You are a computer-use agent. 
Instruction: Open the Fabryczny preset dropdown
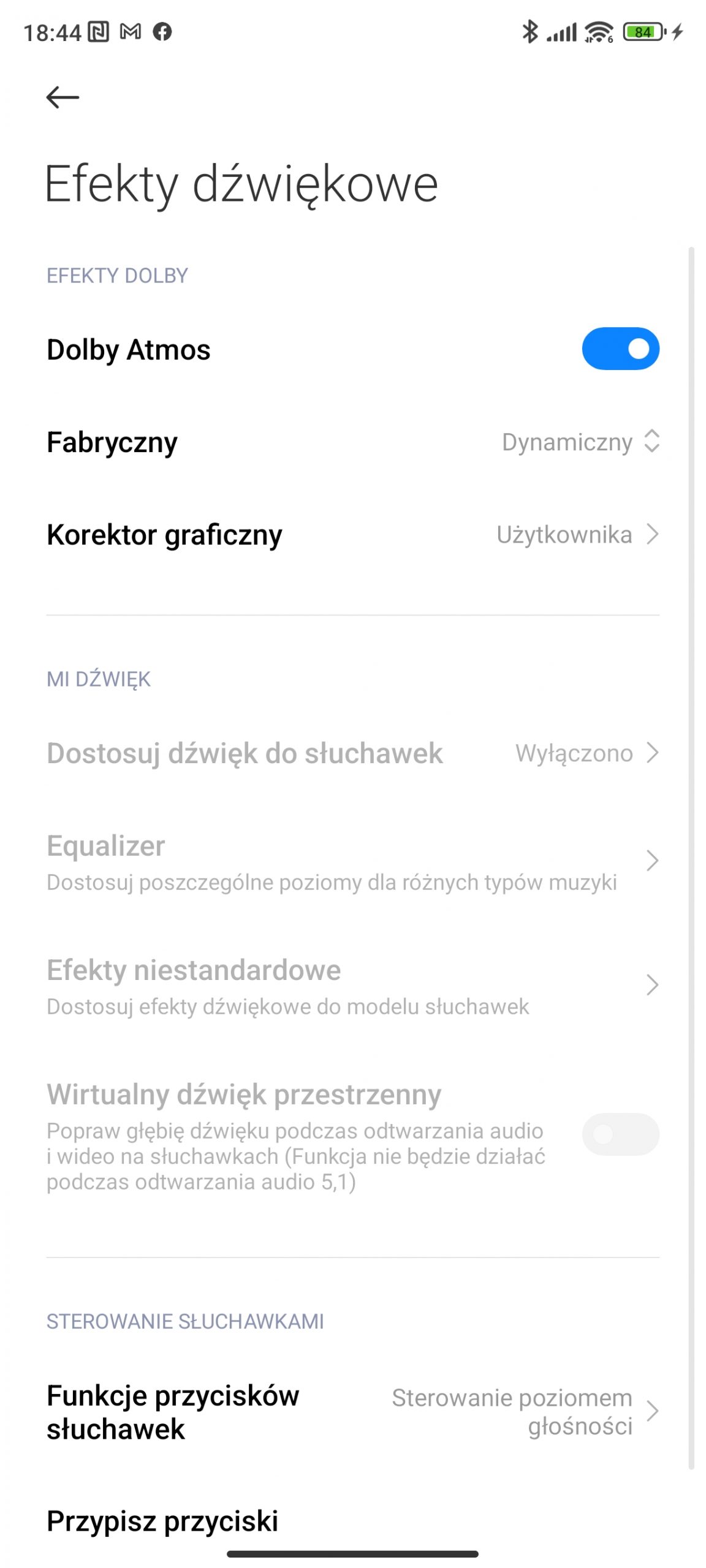pos(579,442)
